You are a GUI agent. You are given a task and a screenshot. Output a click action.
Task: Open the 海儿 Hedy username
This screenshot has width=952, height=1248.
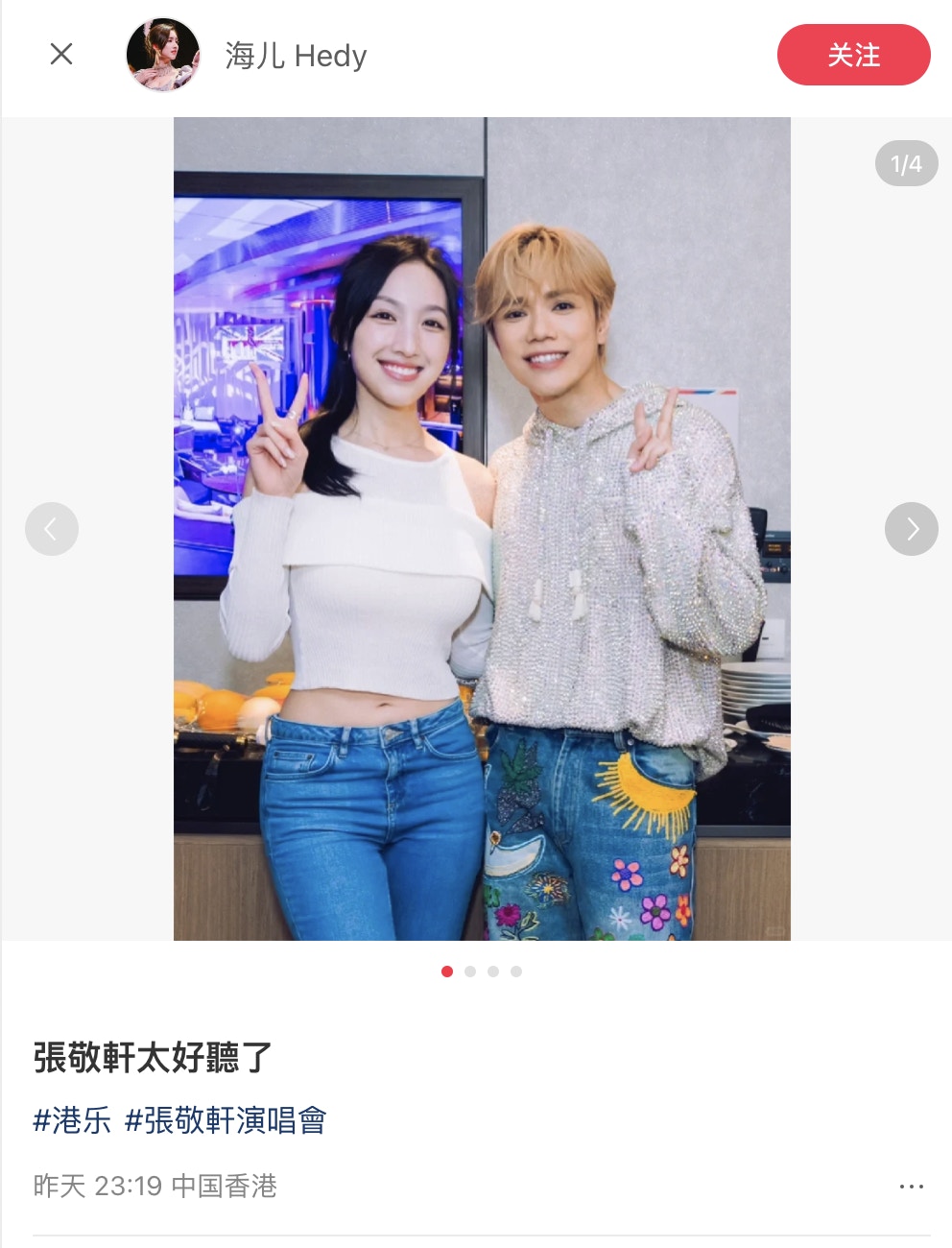click(296, 56)
